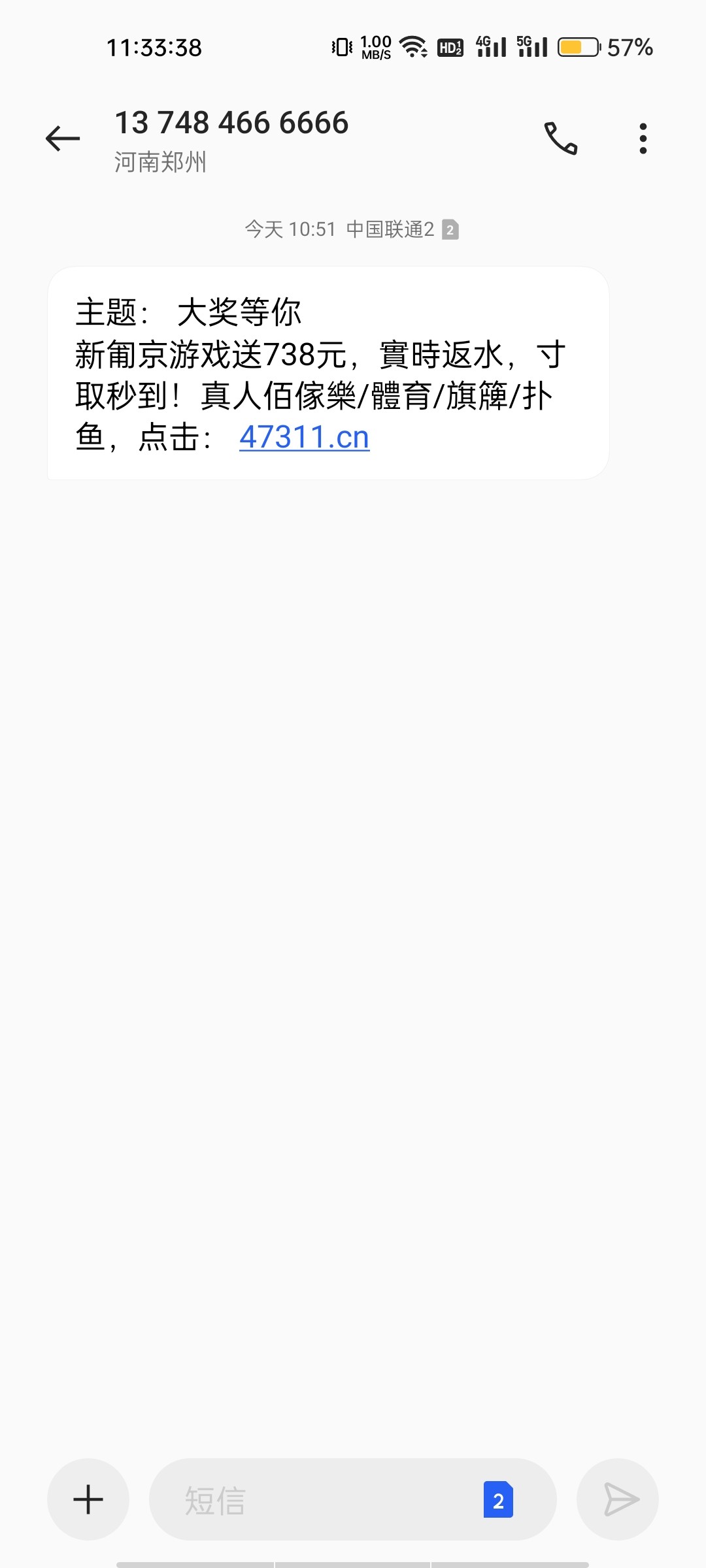Tap the plus attachment button
The image size is (706, 1568).
click(88, 1499)
